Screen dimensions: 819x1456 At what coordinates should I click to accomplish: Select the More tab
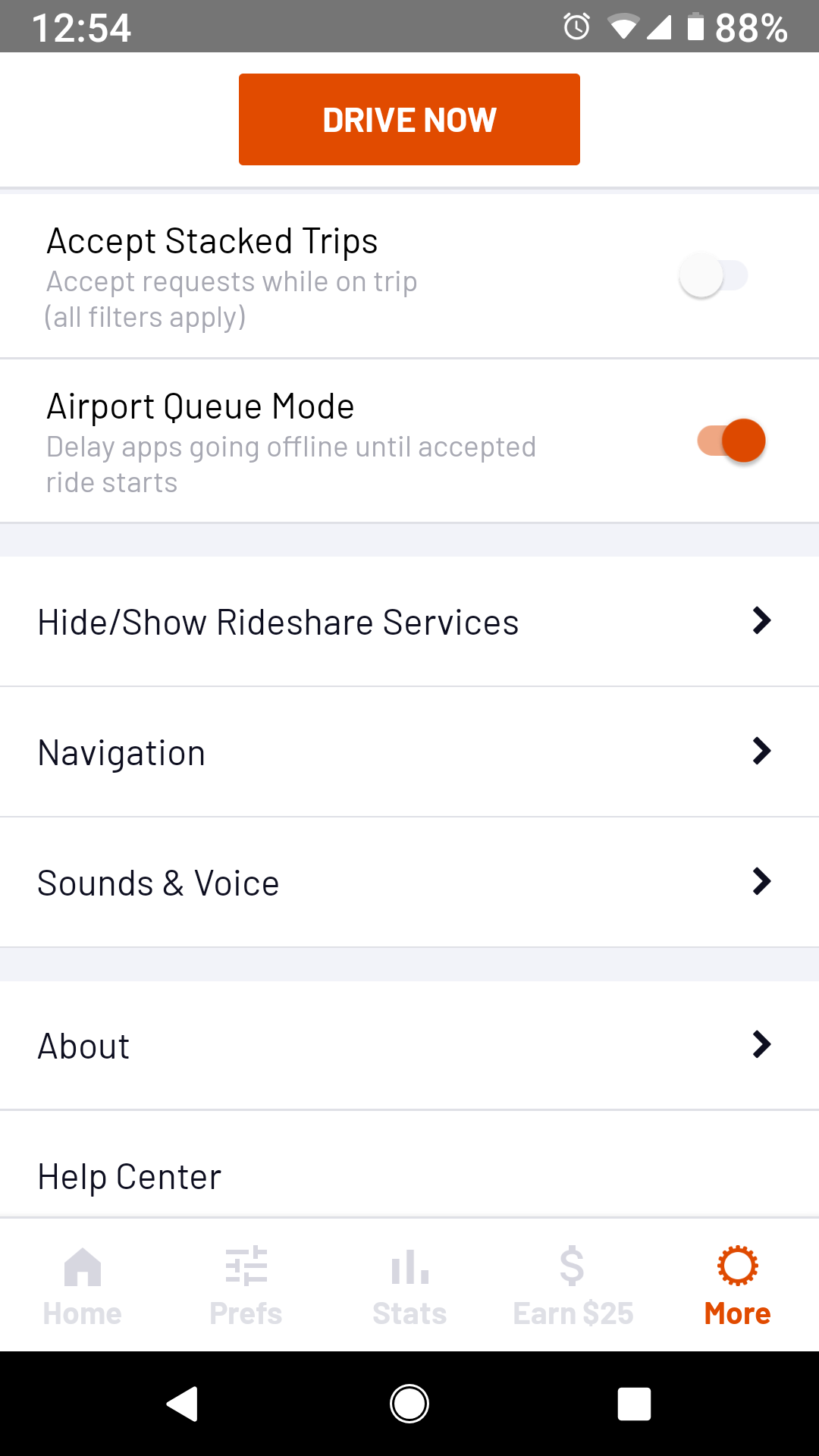point(737,1285)
